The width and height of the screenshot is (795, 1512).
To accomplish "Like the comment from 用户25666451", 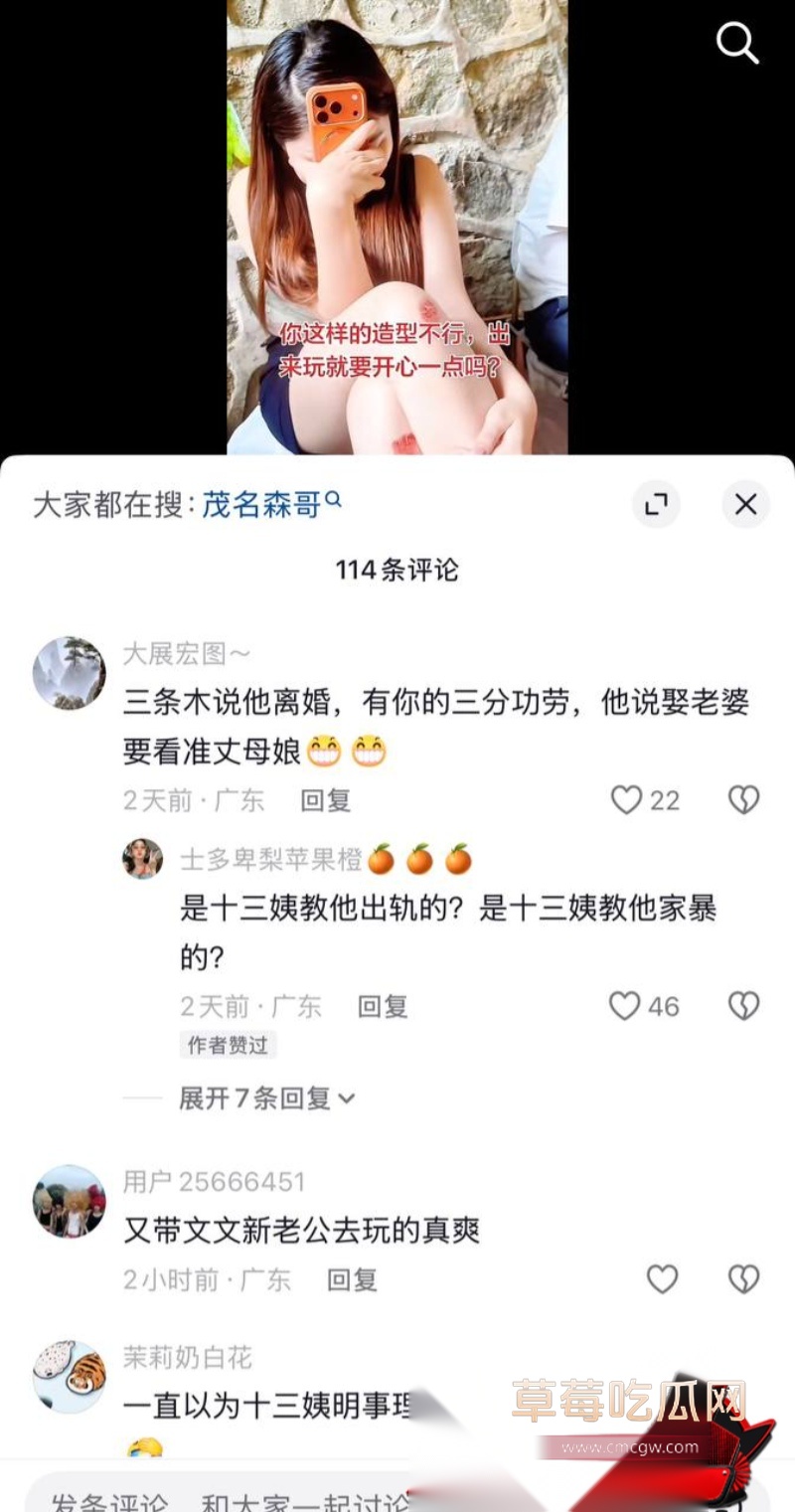I will point(662,1278).
